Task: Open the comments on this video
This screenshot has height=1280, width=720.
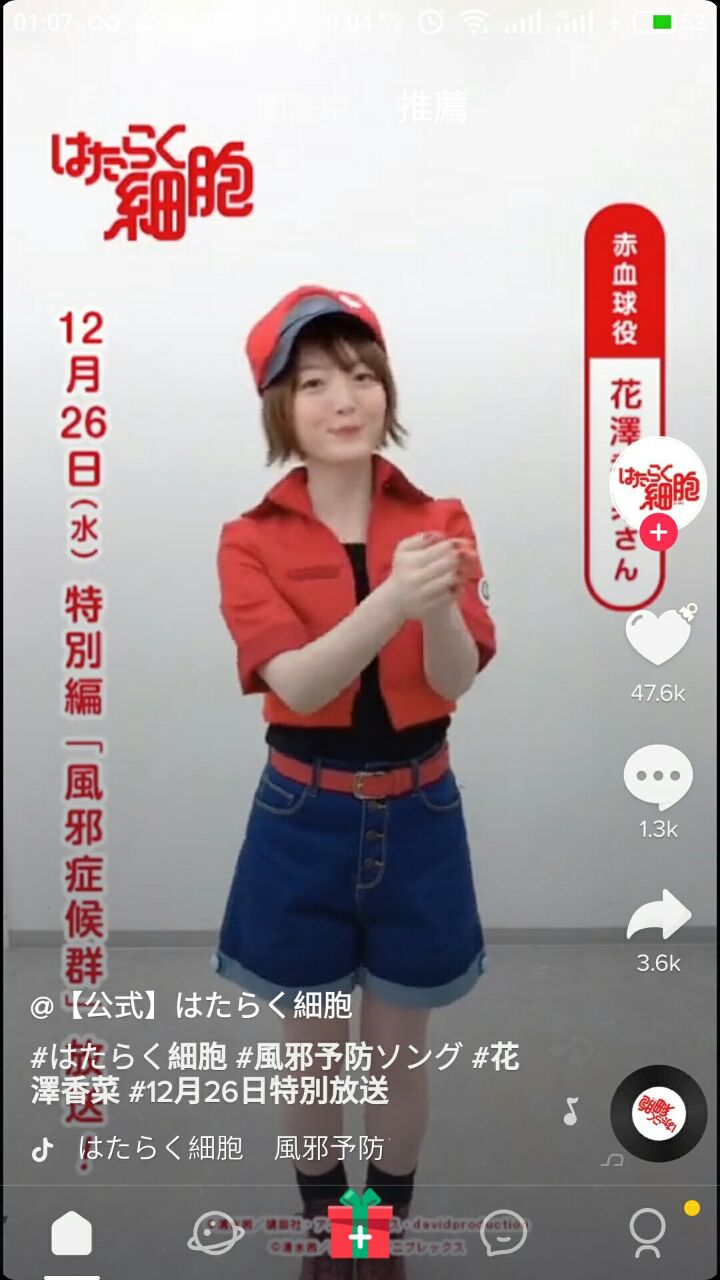Action: click(658, 777)
